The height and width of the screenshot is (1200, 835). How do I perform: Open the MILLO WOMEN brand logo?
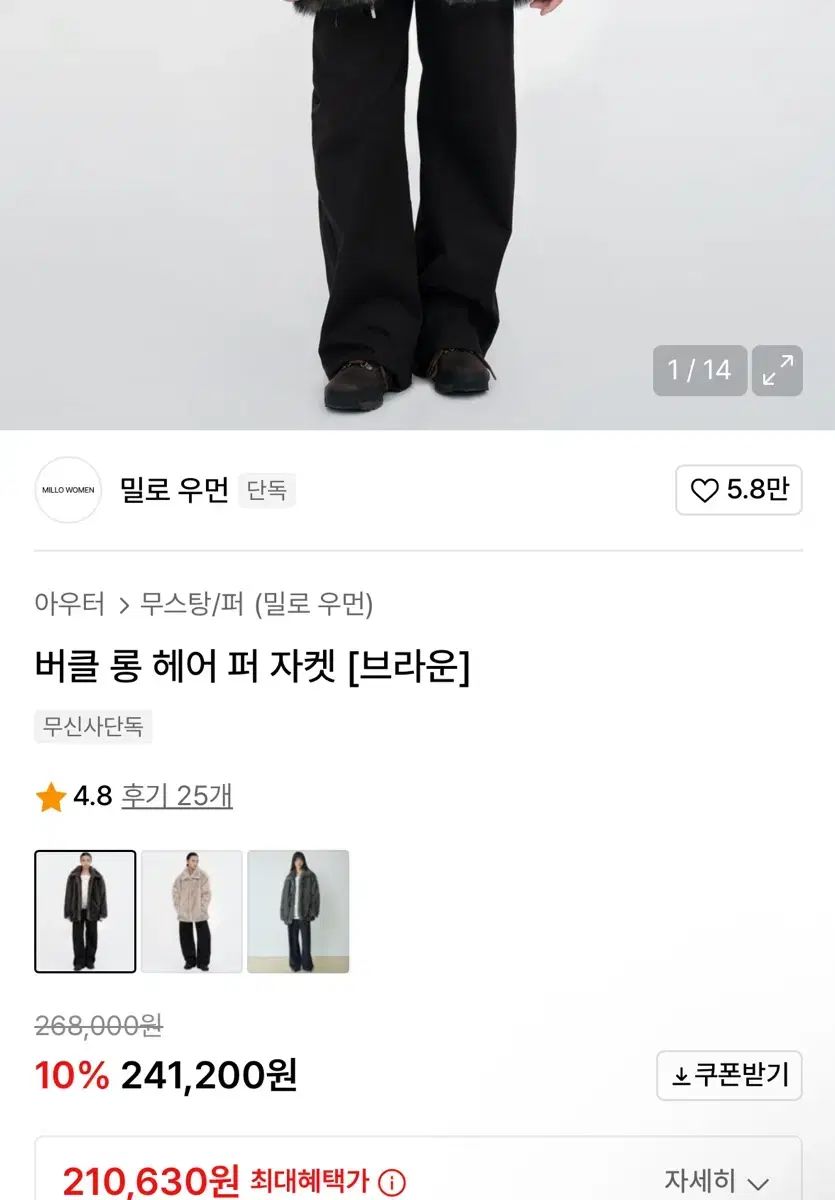tap(68, 490)
